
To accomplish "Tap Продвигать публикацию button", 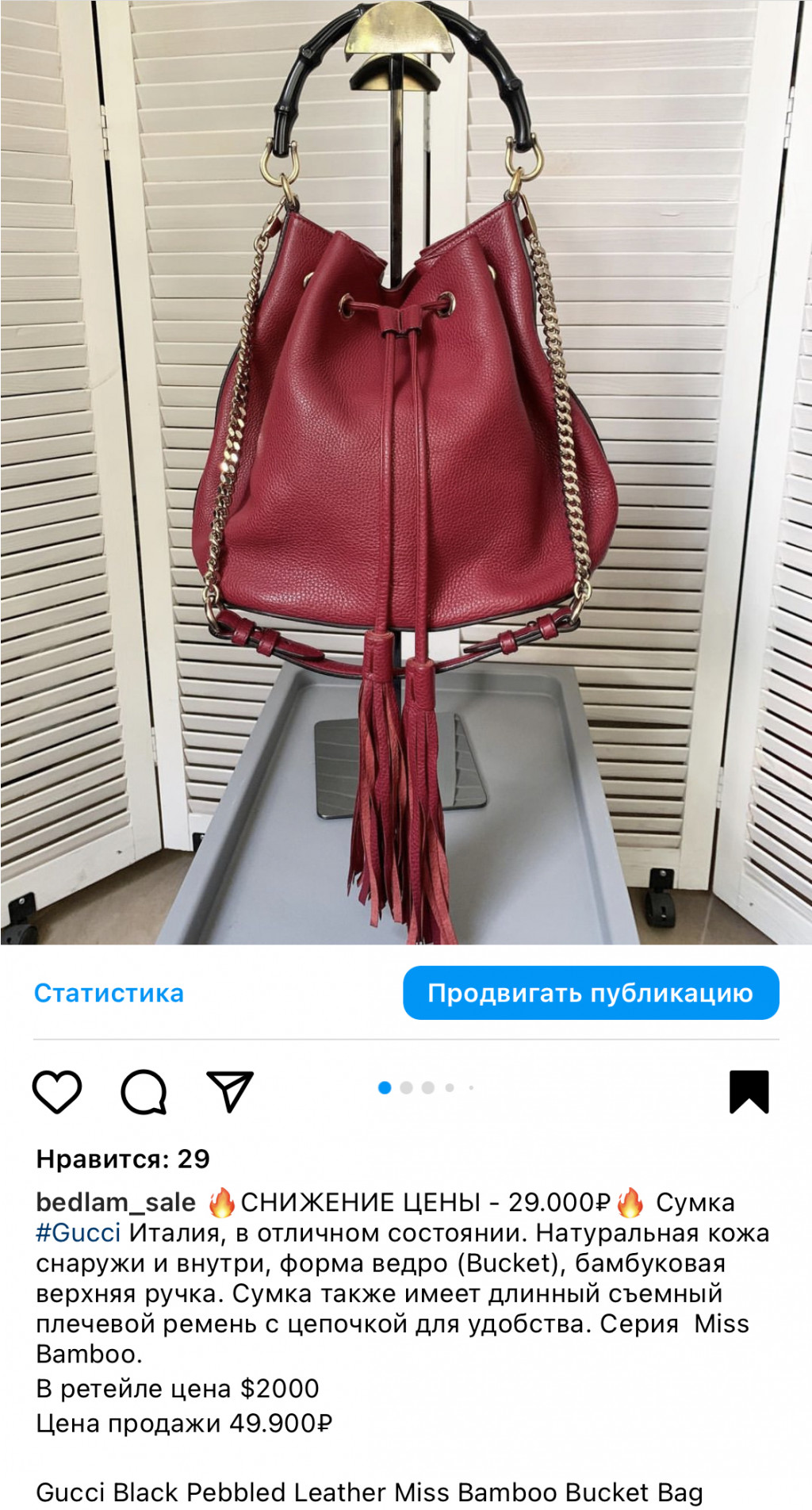I will tap(590, 993).
